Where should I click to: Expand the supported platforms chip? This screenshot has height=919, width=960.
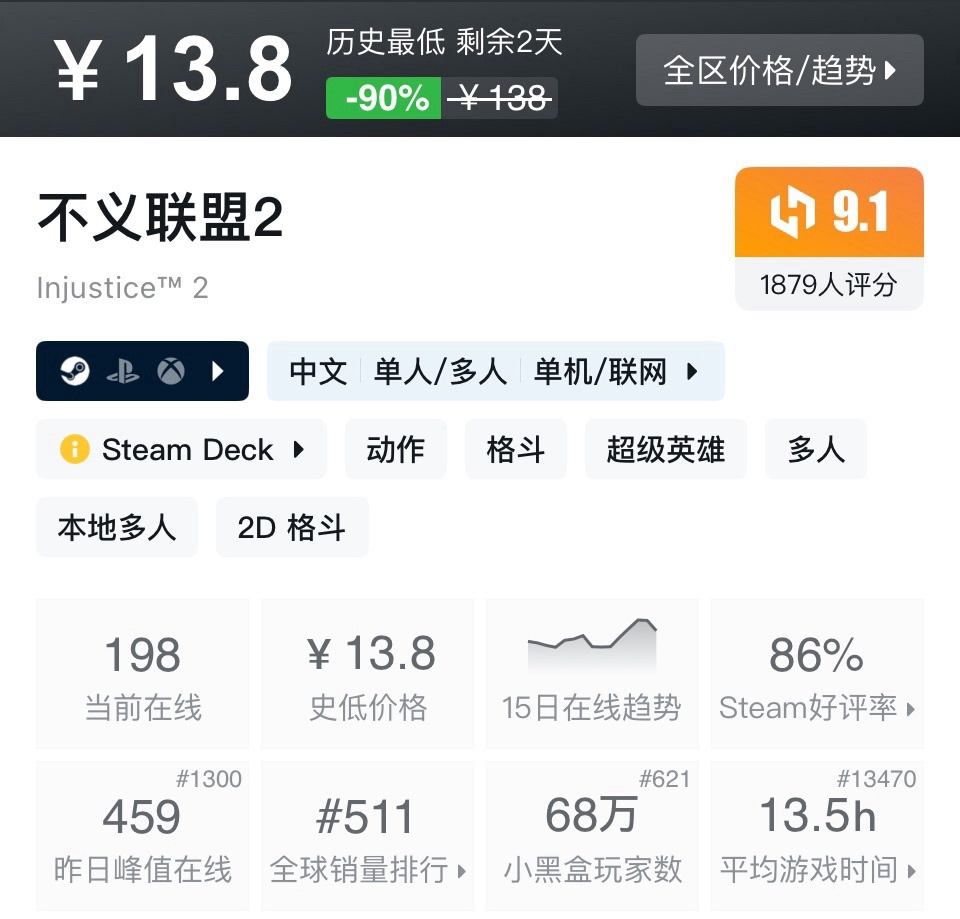tap(142, 371)
